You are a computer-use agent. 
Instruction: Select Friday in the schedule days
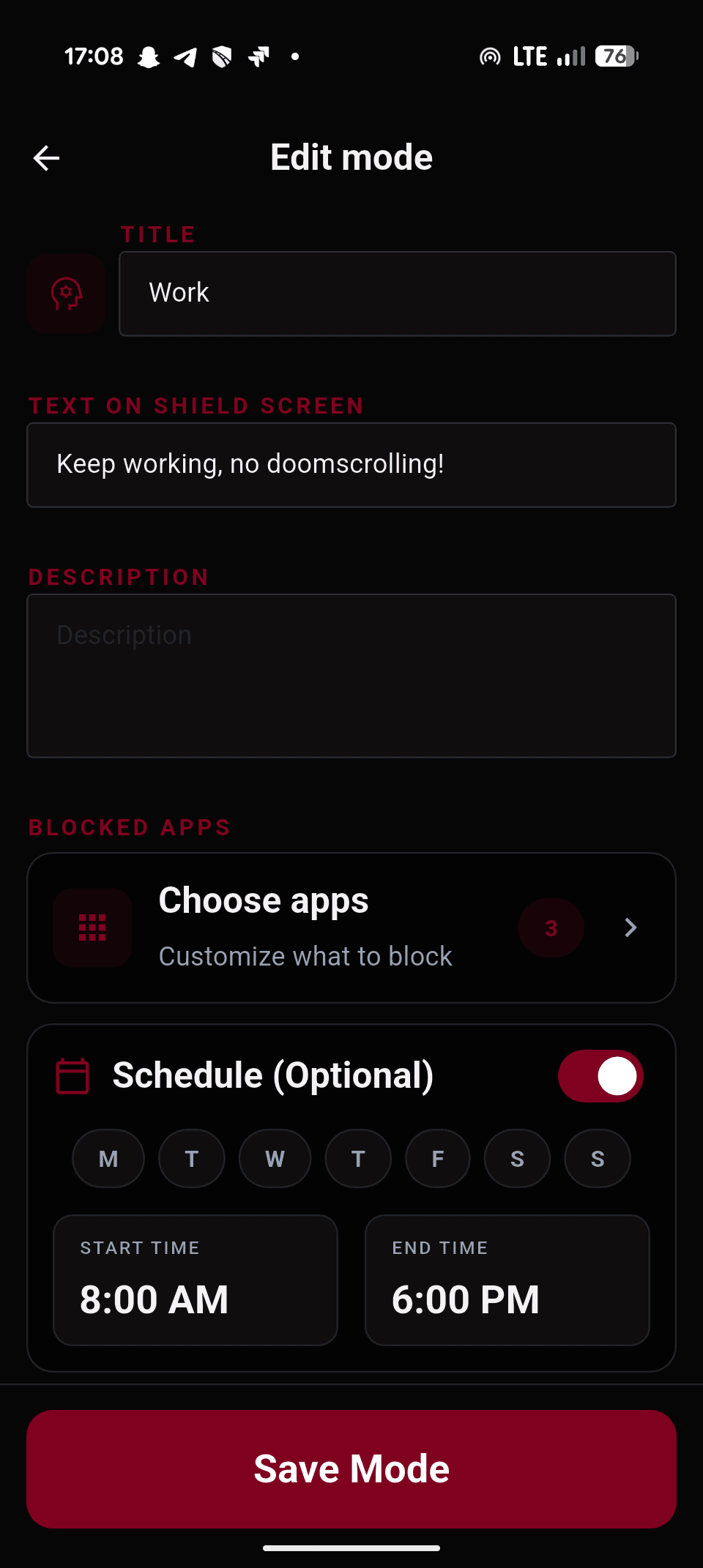tap(438, 1159)
